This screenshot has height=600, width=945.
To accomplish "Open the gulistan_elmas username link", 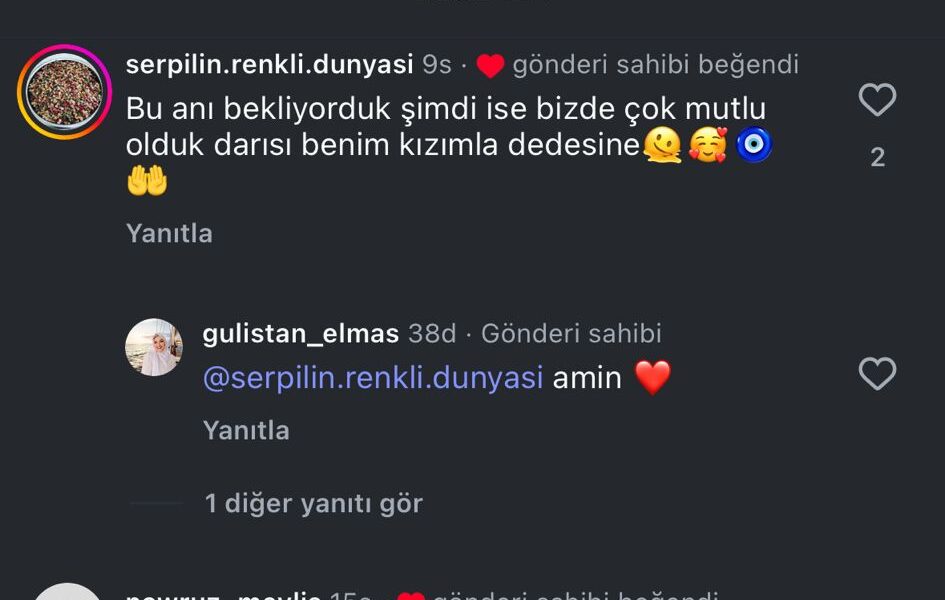I will click(x=301, y=334).
